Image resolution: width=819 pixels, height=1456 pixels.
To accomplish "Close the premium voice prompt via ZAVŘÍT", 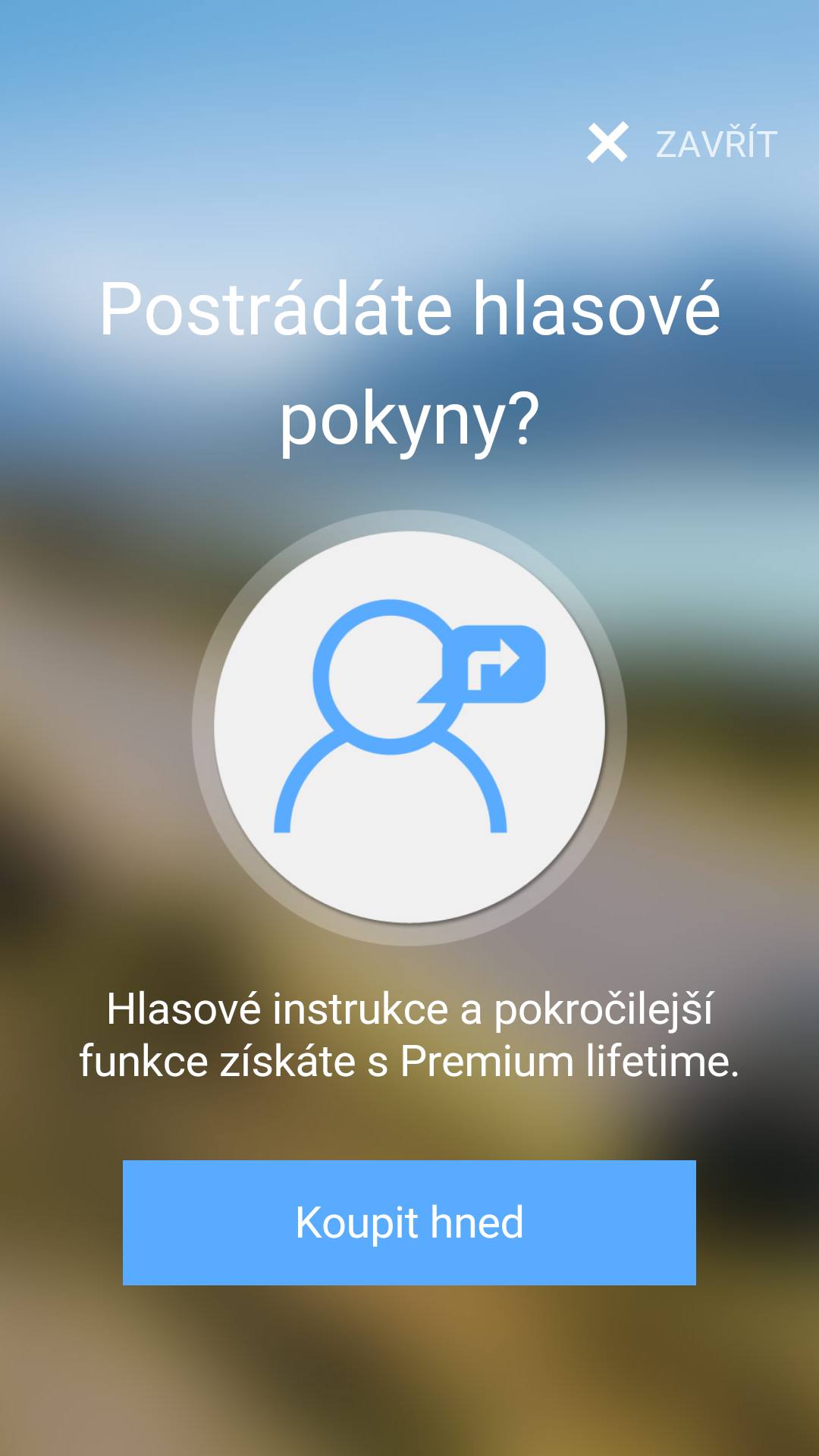I will tap(682, 143).
